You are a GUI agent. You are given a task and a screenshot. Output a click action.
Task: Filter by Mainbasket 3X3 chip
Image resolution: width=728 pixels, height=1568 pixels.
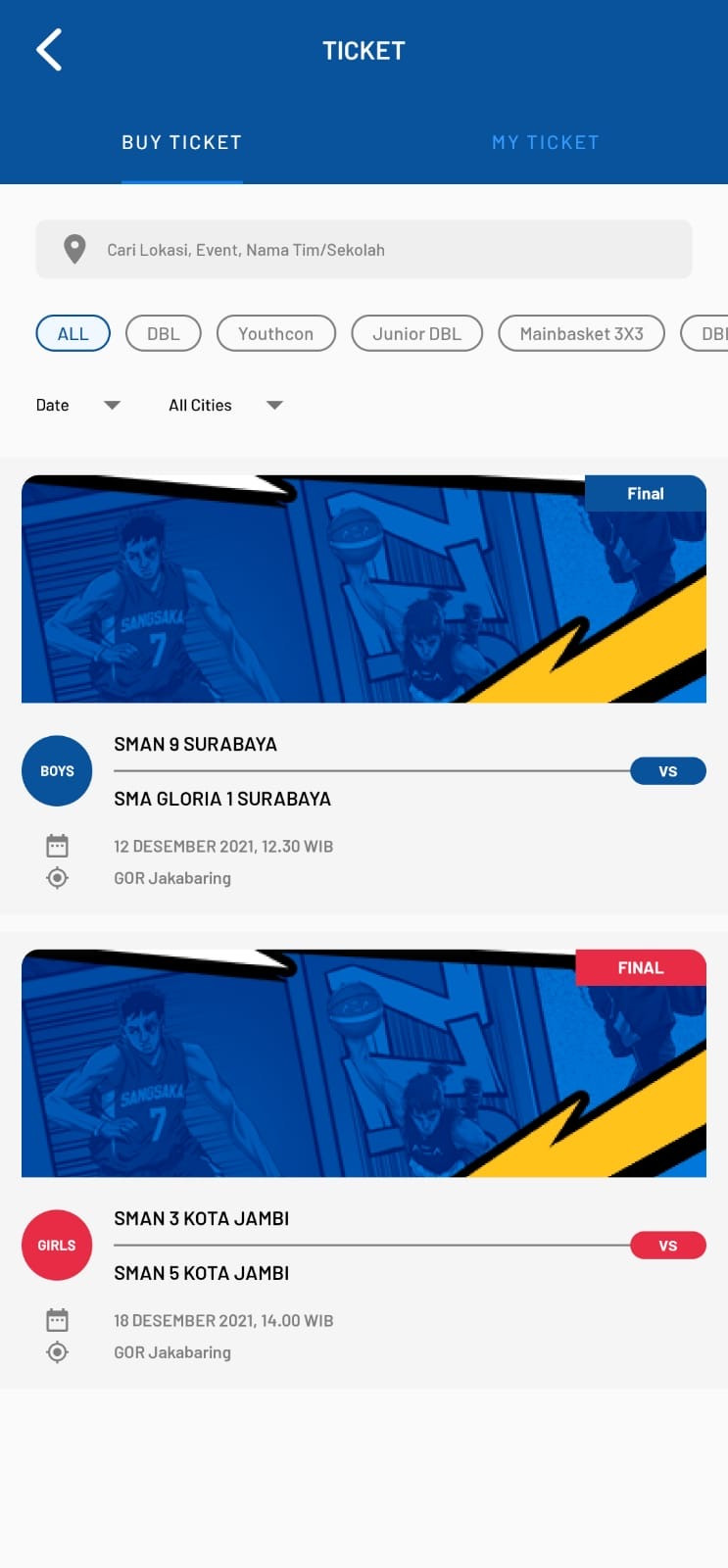(x=581, y=333)
